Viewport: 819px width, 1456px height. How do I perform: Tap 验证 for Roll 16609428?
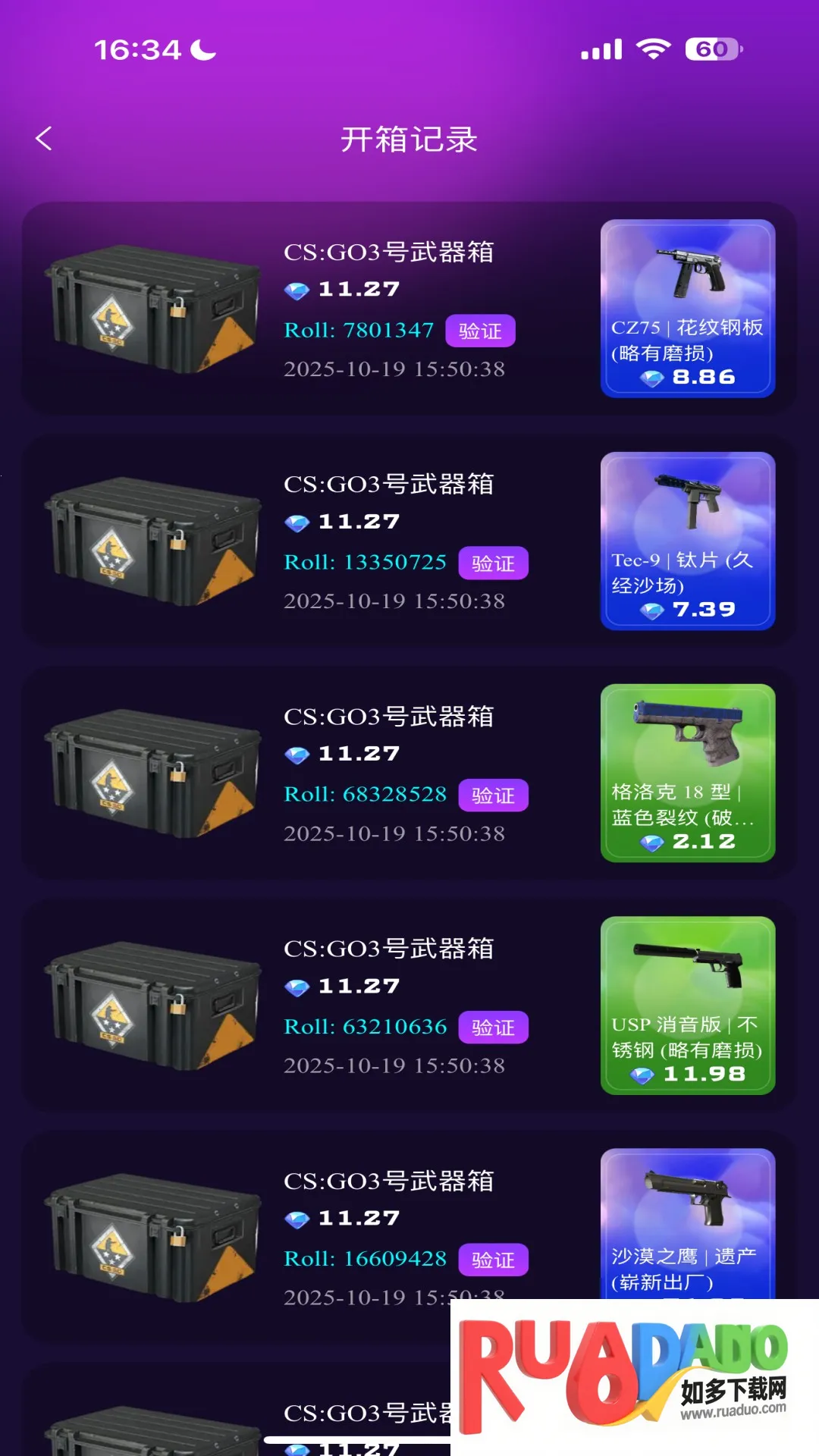[x=493, y=1260]
